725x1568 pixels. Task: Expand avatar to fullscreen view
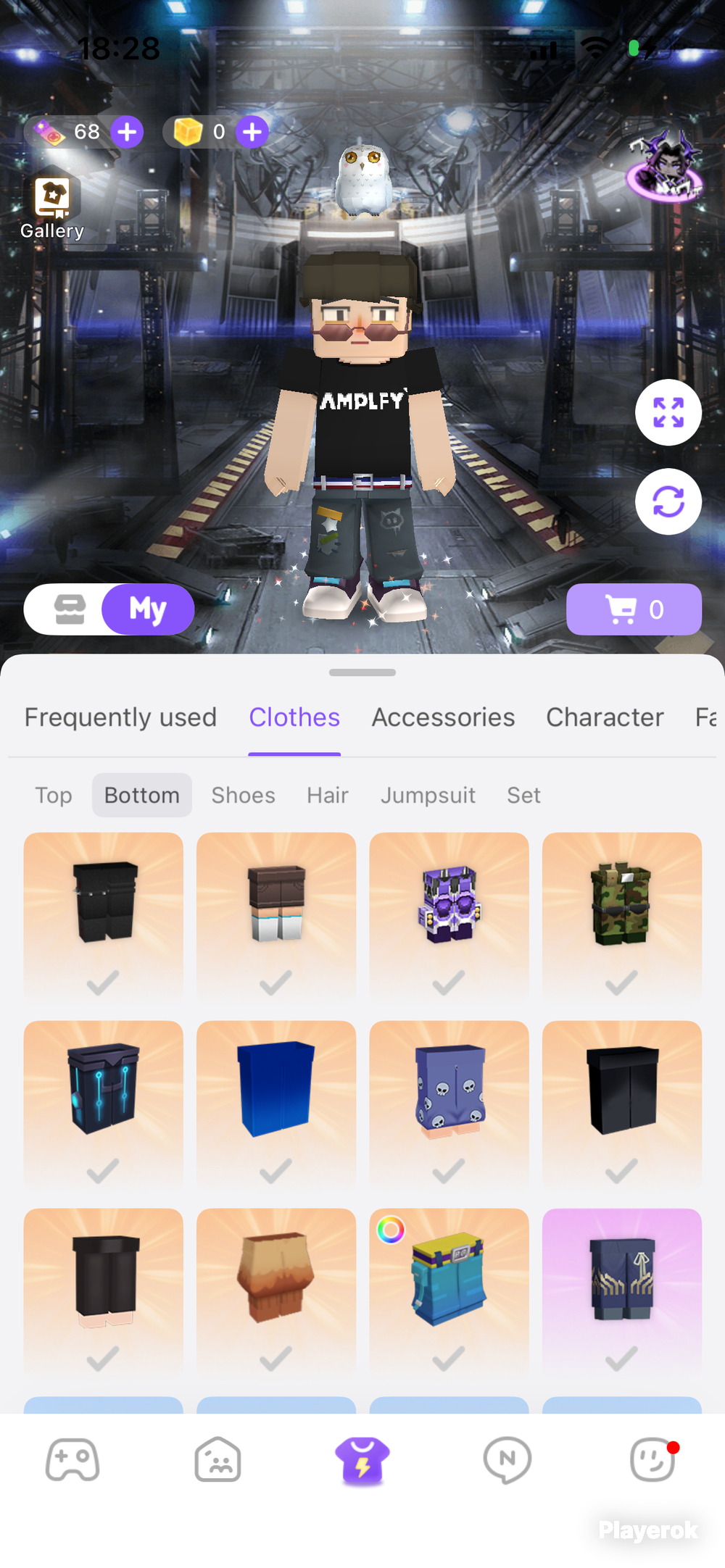[x=668, y=412]
